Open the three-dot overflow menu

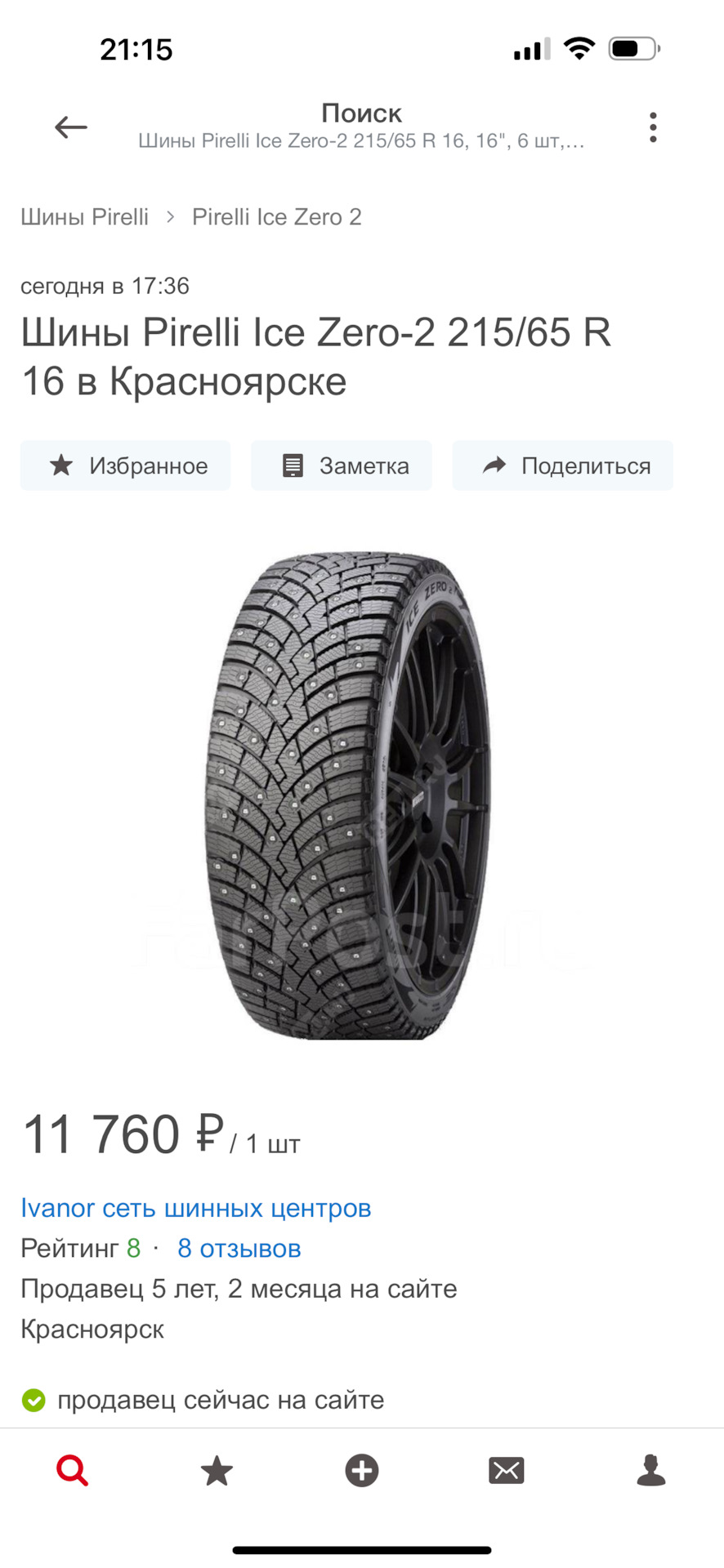pyautogui.click(x=652, y=127)
